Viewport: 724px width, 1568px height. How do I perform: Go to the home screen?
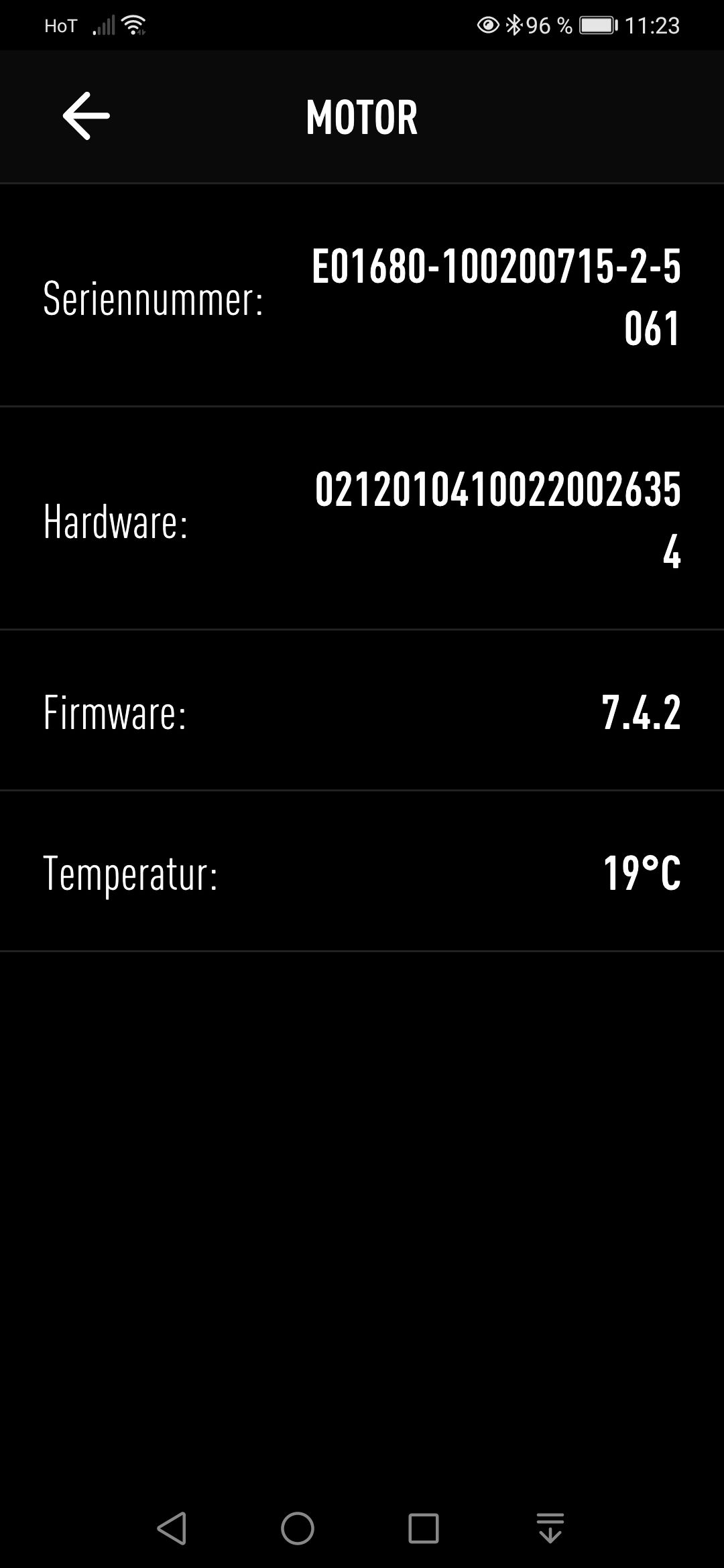click(298, 1528)
